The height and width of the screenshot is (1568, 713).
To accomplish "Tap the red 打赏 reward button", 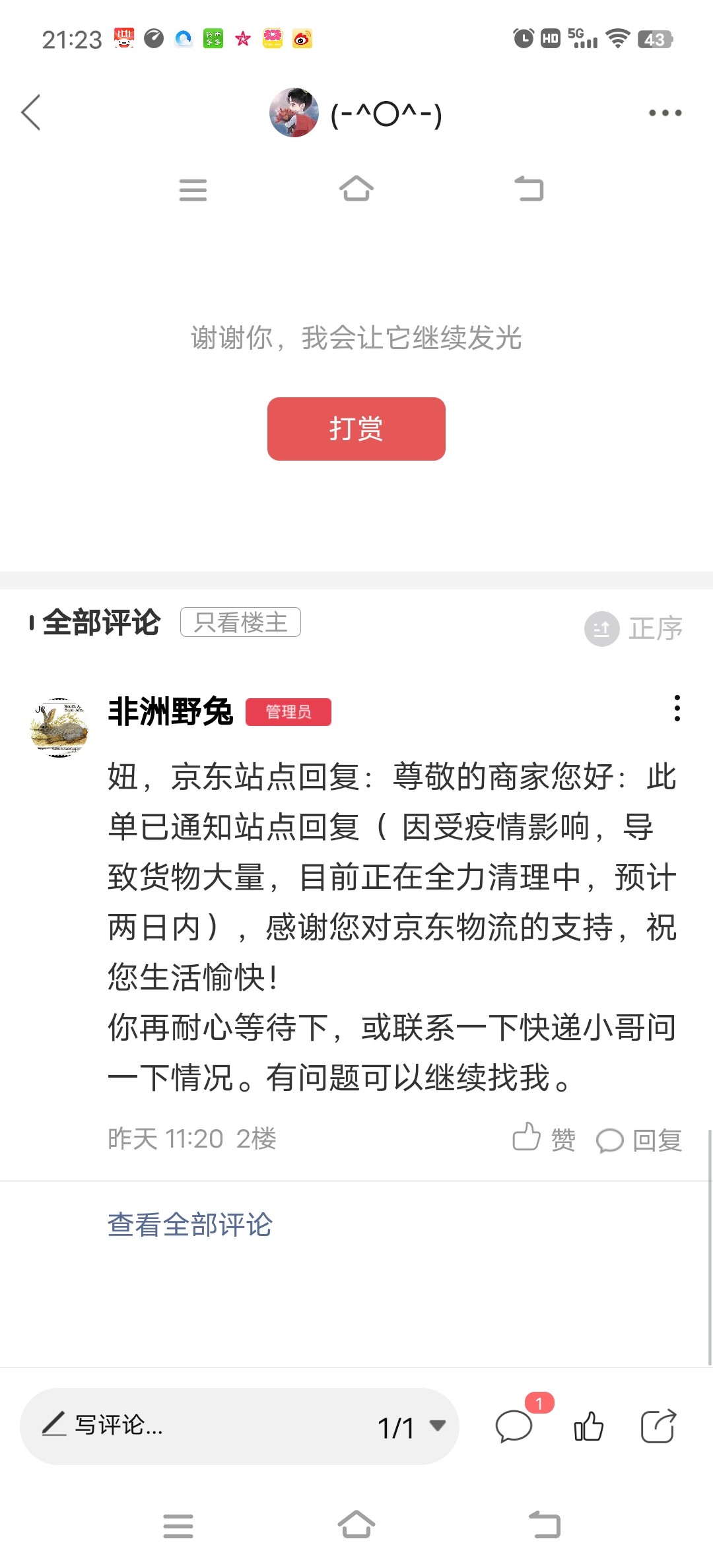I will click(x=356, y=429).
